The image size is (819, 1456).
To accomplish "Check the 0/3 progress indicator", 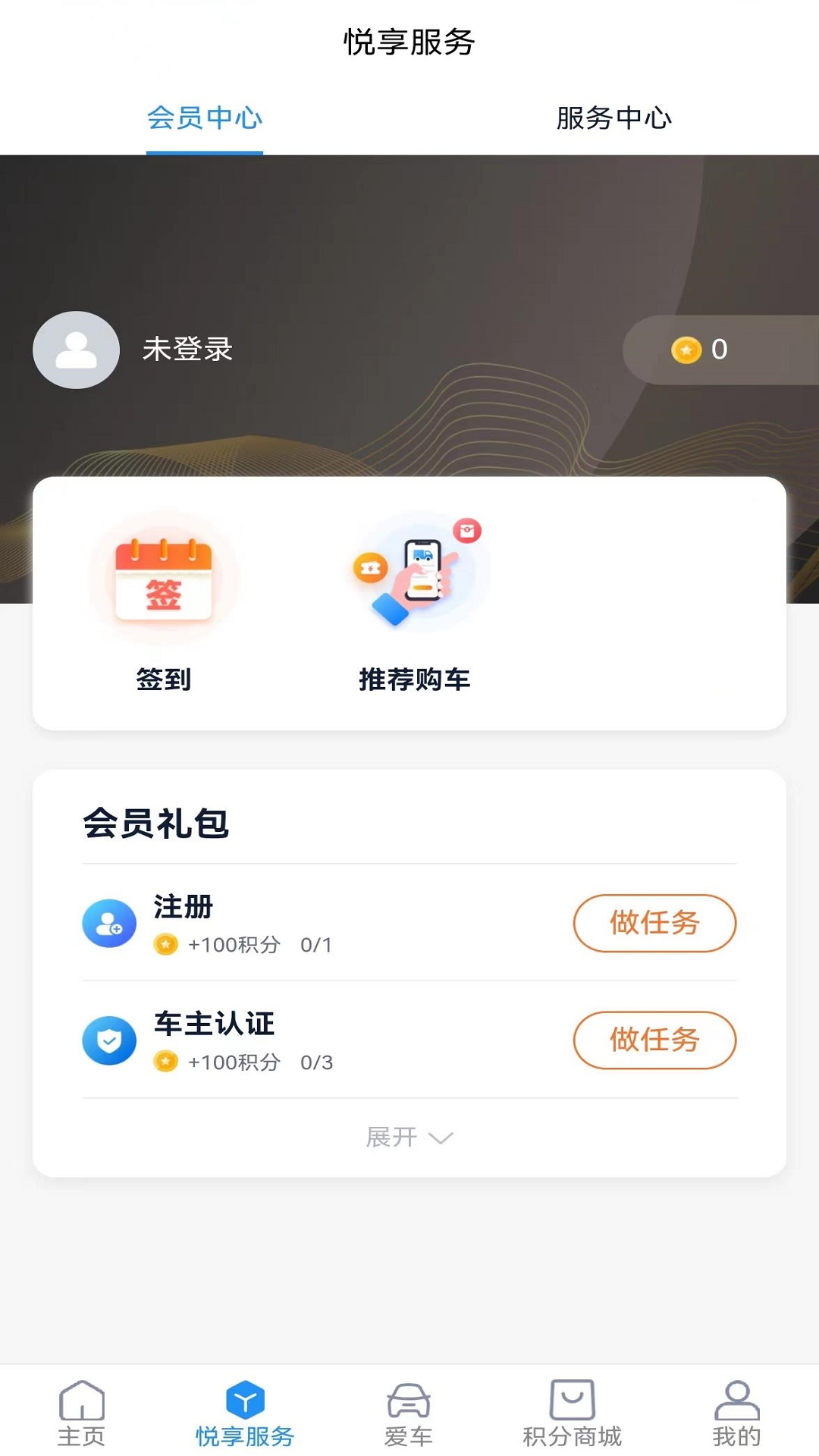I will coord(315,1062).
